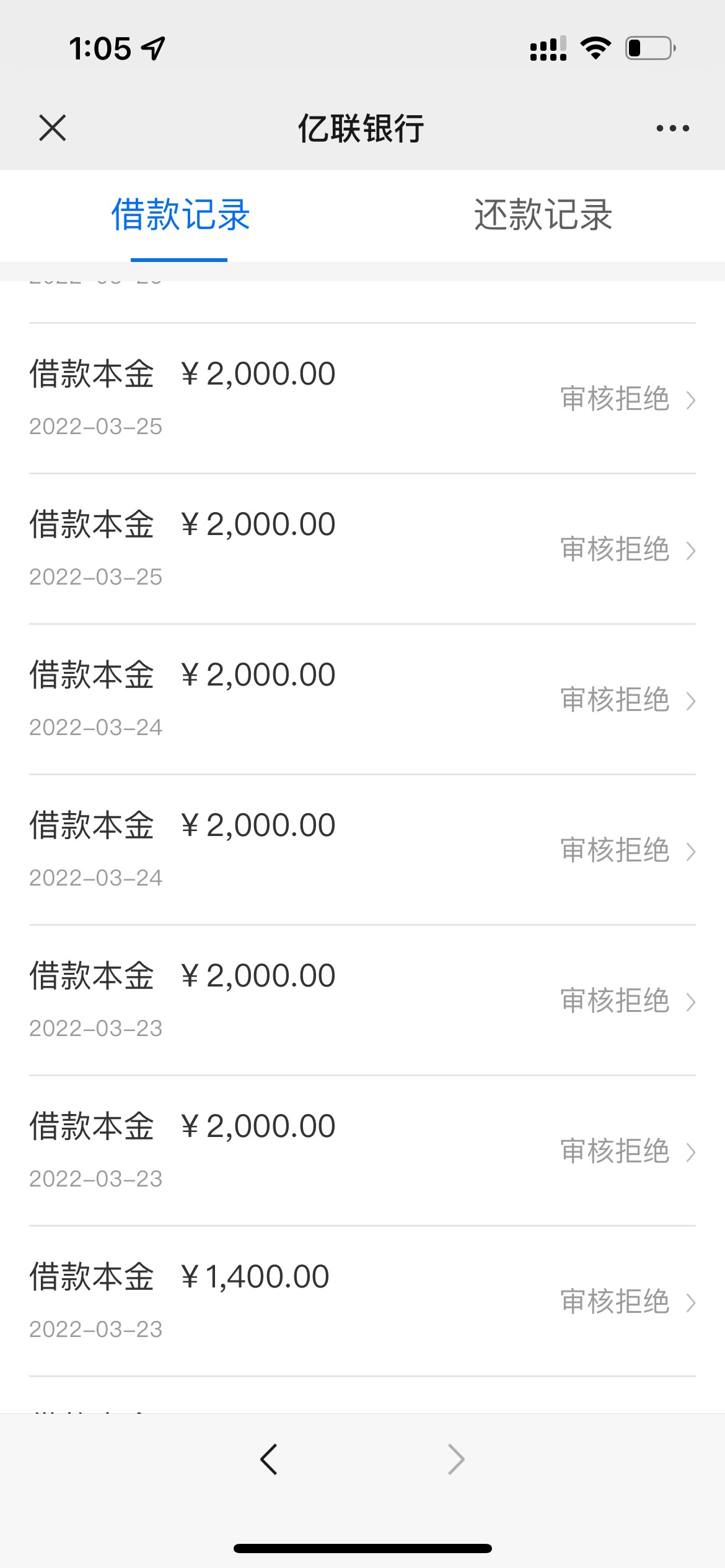The width and height of the screenshot is (725, 1568).
Task: Go back using the bottom back arrow
Action: point(269,1460)
